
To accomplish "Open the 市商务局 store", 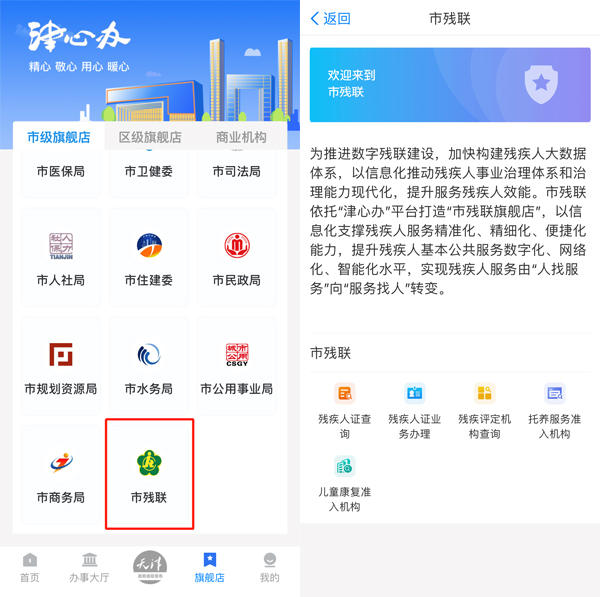I will pos(61,474).
